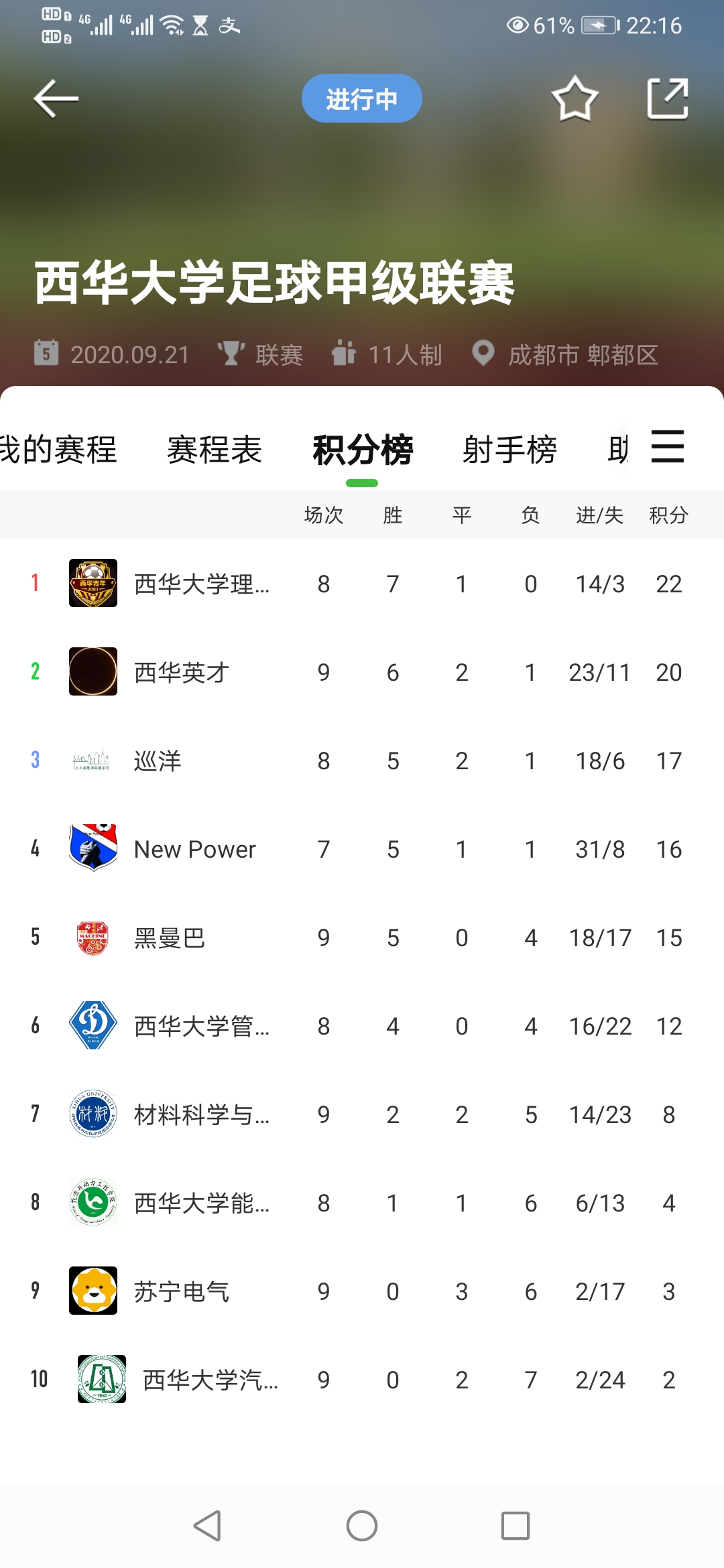Select the 黑曼巴 team row
Image resolution: width=724 pixels, height=1568 pixels.
pos(362,937)
